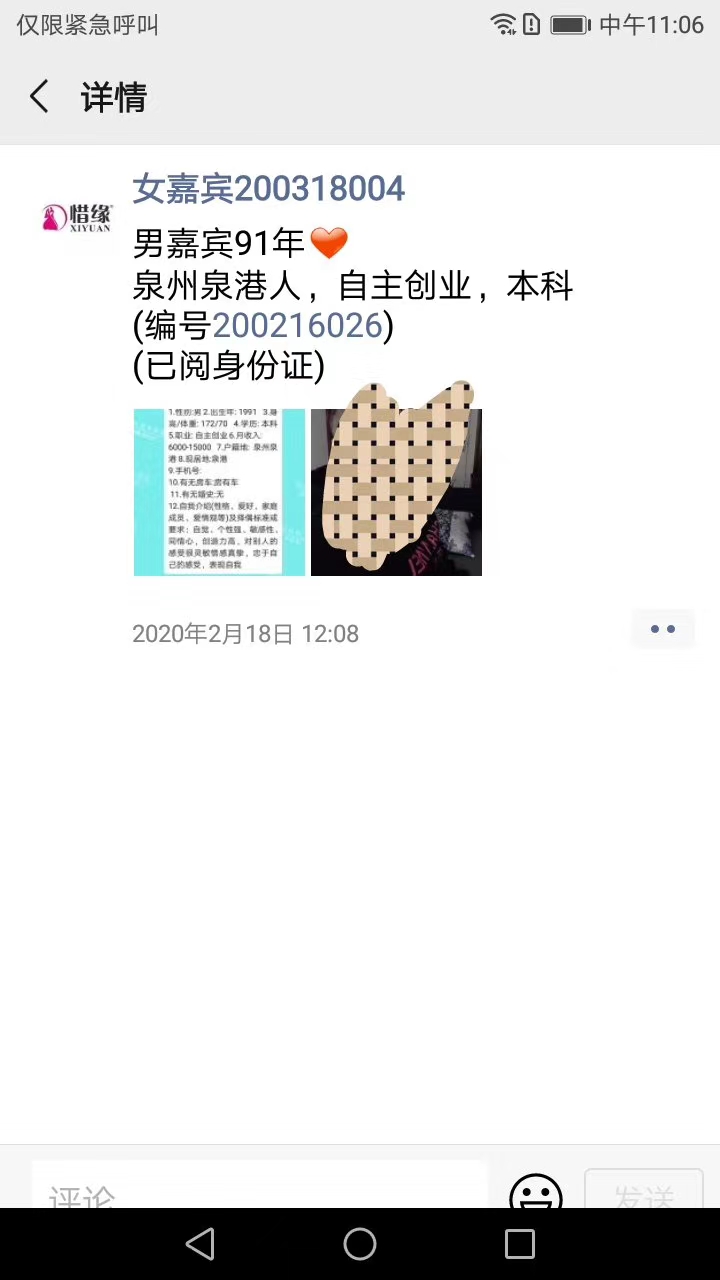Open the 惜缘 profile avatar

pyautogui.click(x=77, y=217)
